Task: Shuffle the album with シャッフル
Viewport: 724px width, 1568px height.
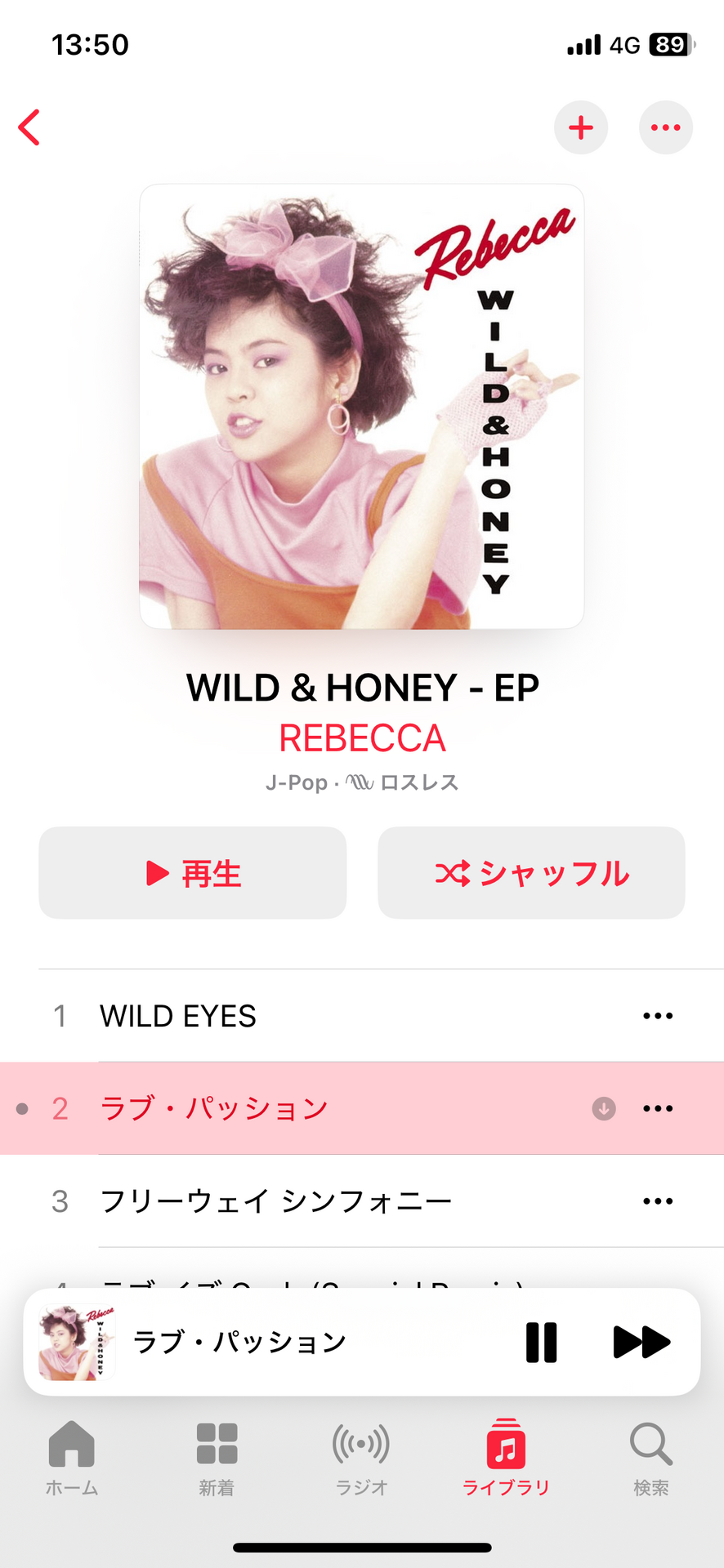Action: [531, 873]
